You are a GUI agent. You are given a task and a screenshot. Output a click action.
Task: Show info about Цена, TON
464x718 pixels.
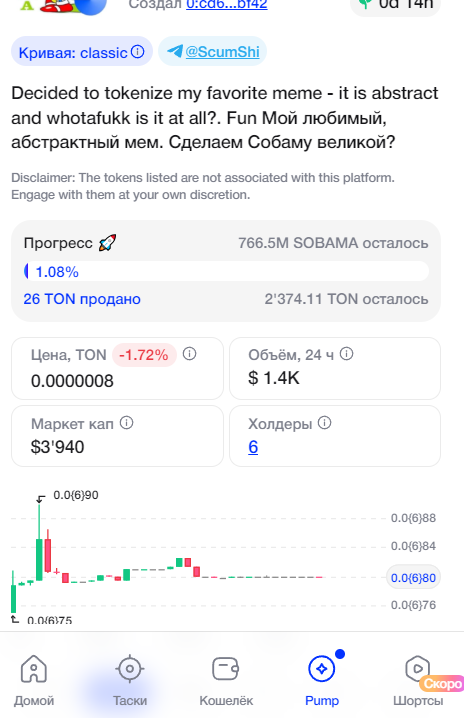(x=190, y=354)
